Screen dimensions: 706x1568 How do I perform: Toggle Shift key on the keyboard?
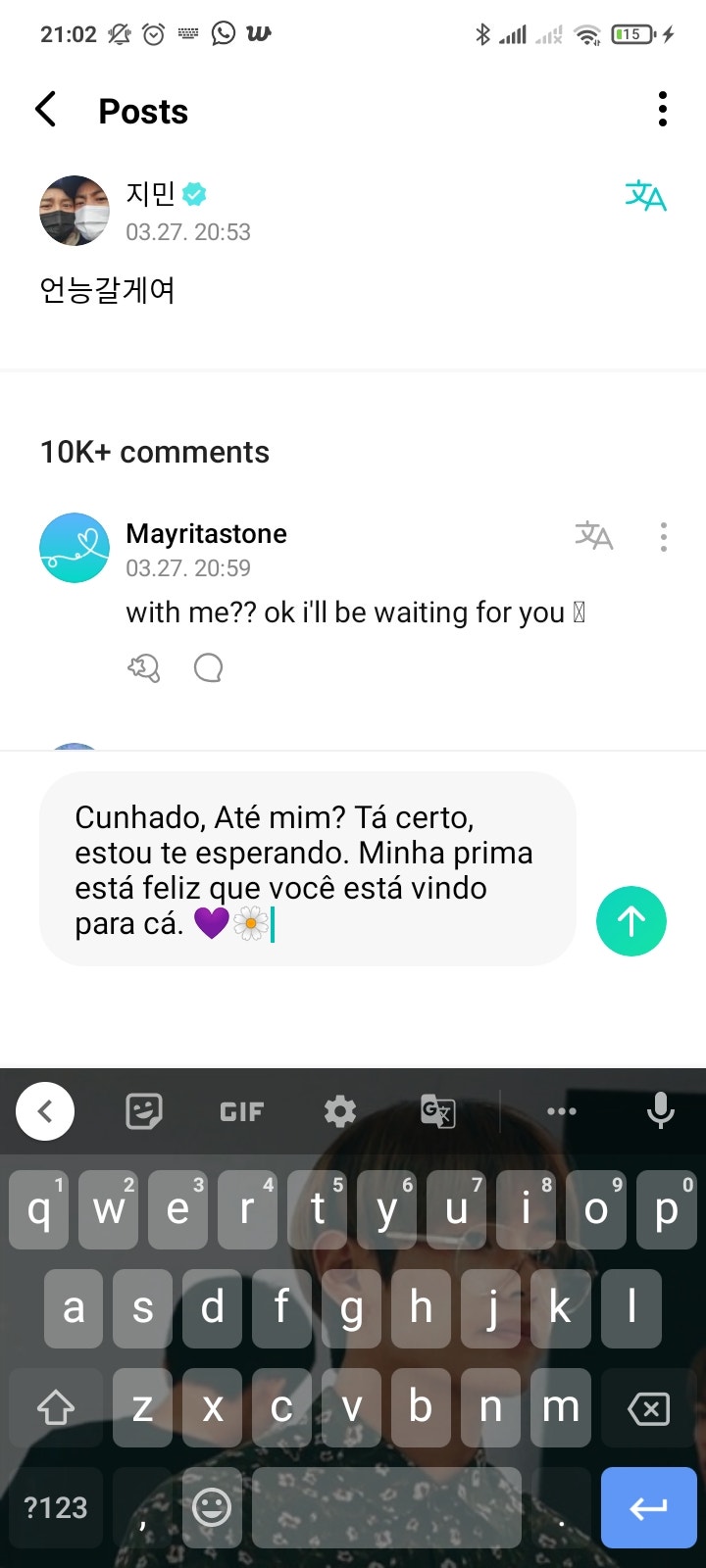(x=56, y=1408)
